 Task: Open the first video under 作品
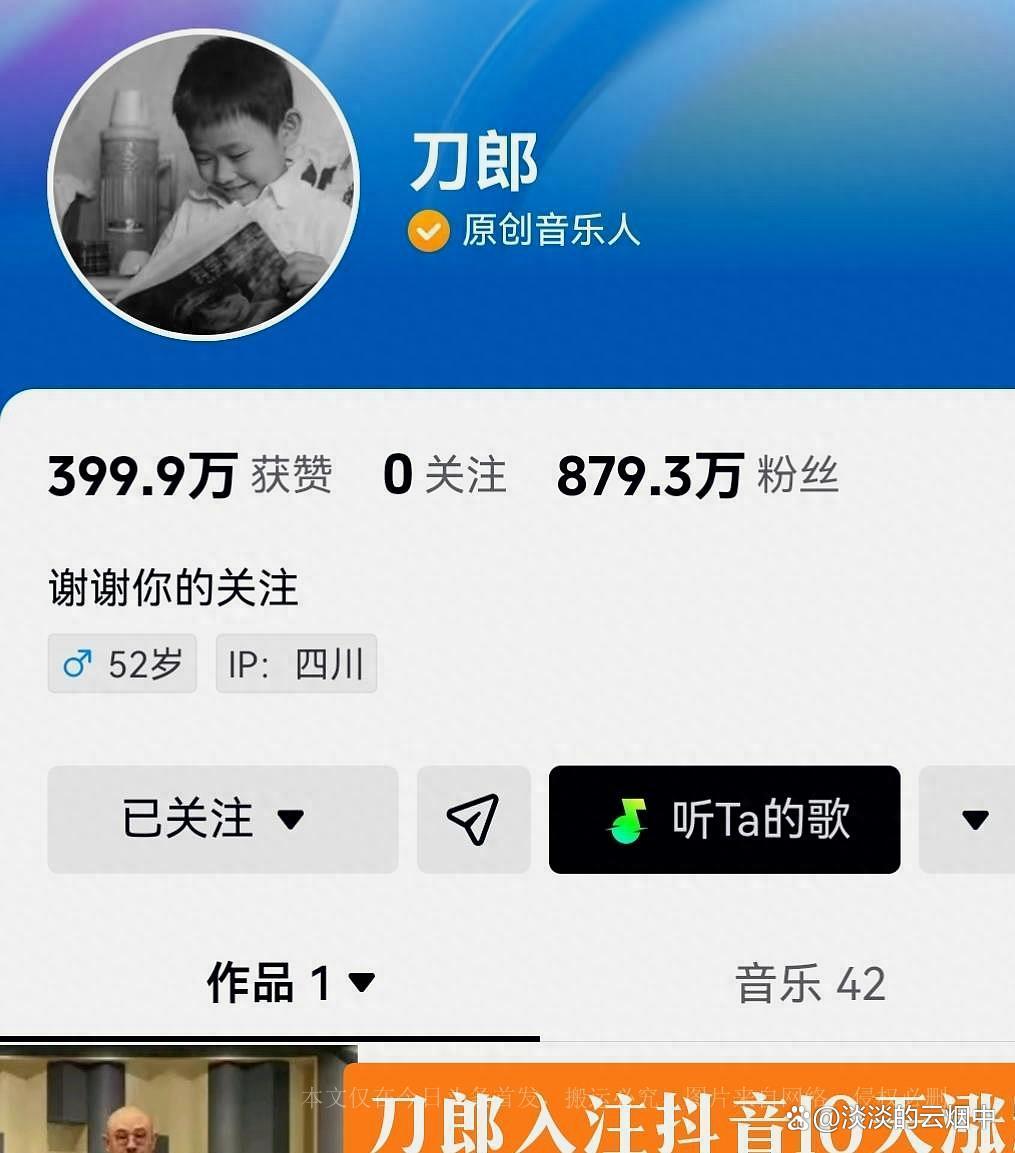point(178,1100)
